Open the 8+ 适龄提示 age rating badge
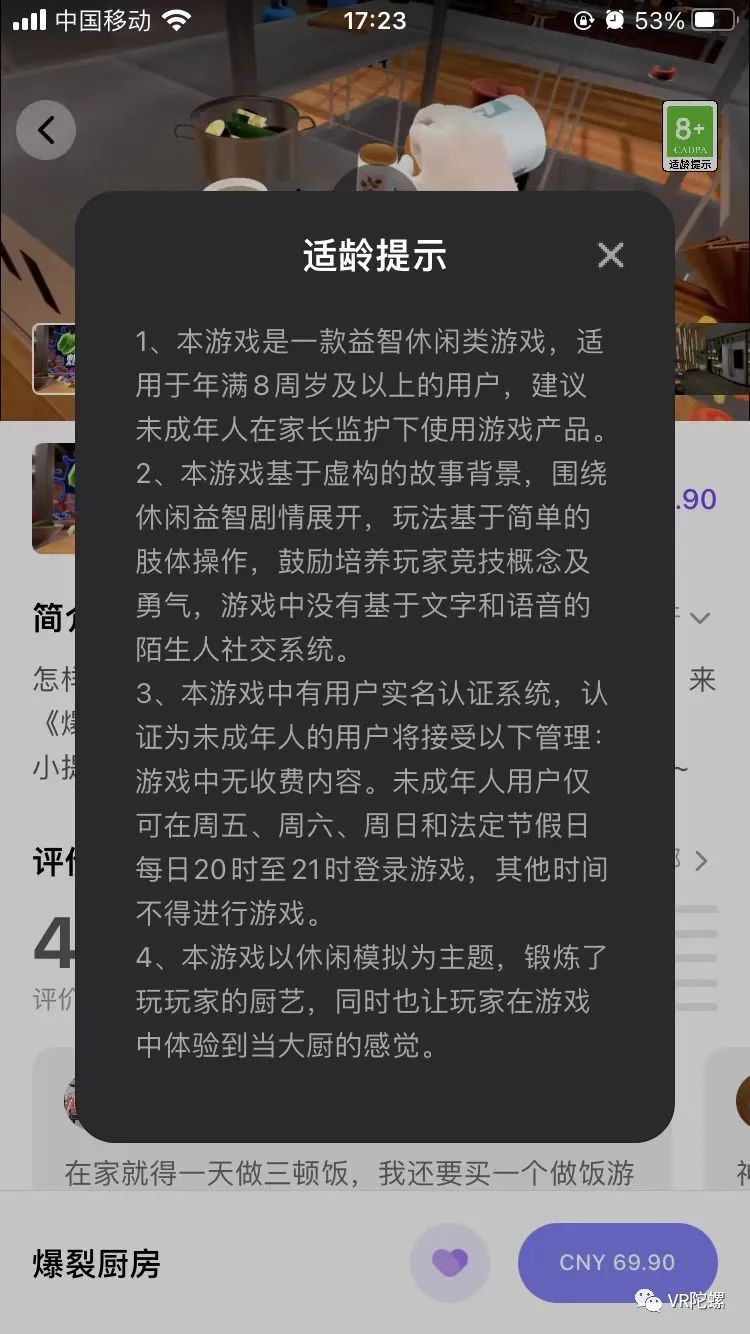 point(690,136)
